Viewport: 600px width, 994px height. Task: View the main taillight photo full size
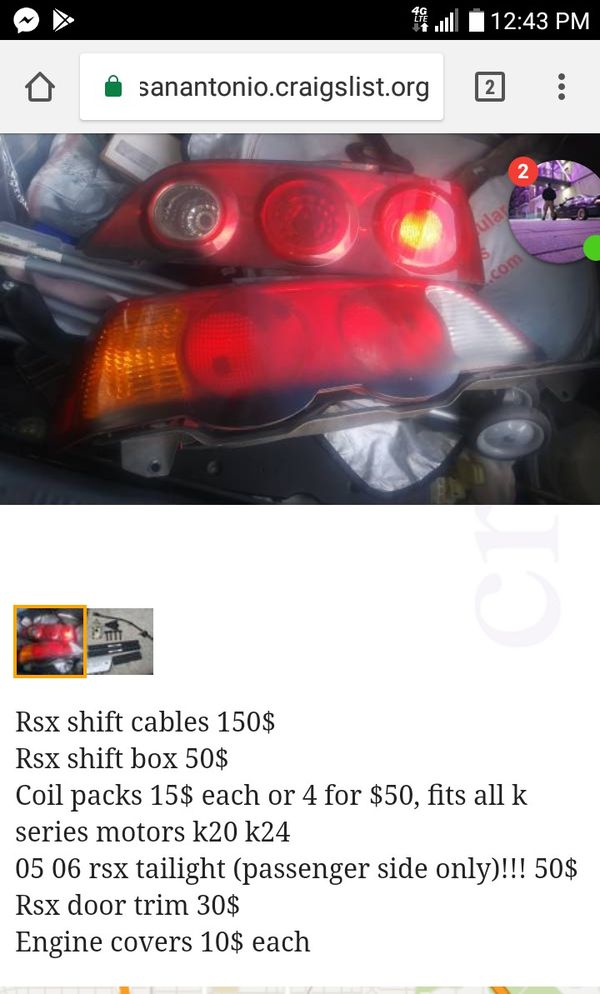(x=300, y=319)
